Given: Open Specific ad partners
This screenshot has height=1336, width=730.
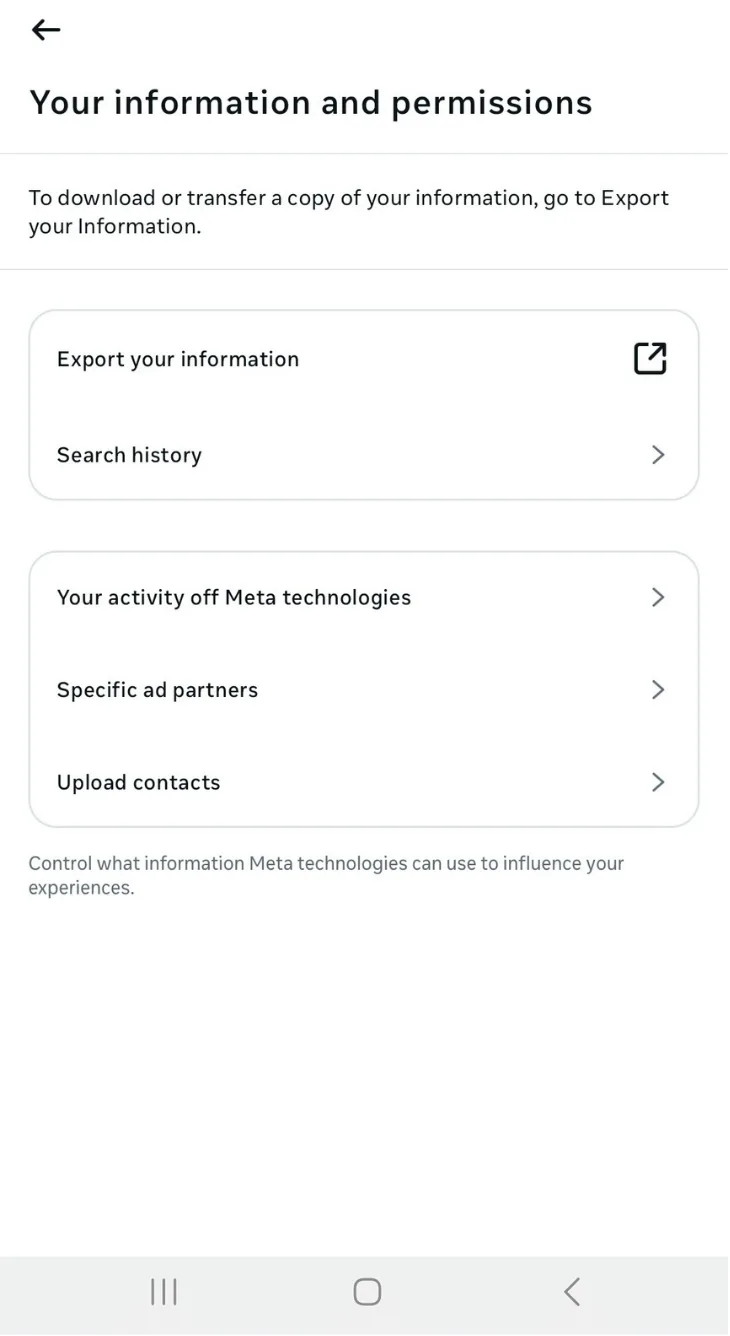Looking at the screenshot, I should [363, 690].
